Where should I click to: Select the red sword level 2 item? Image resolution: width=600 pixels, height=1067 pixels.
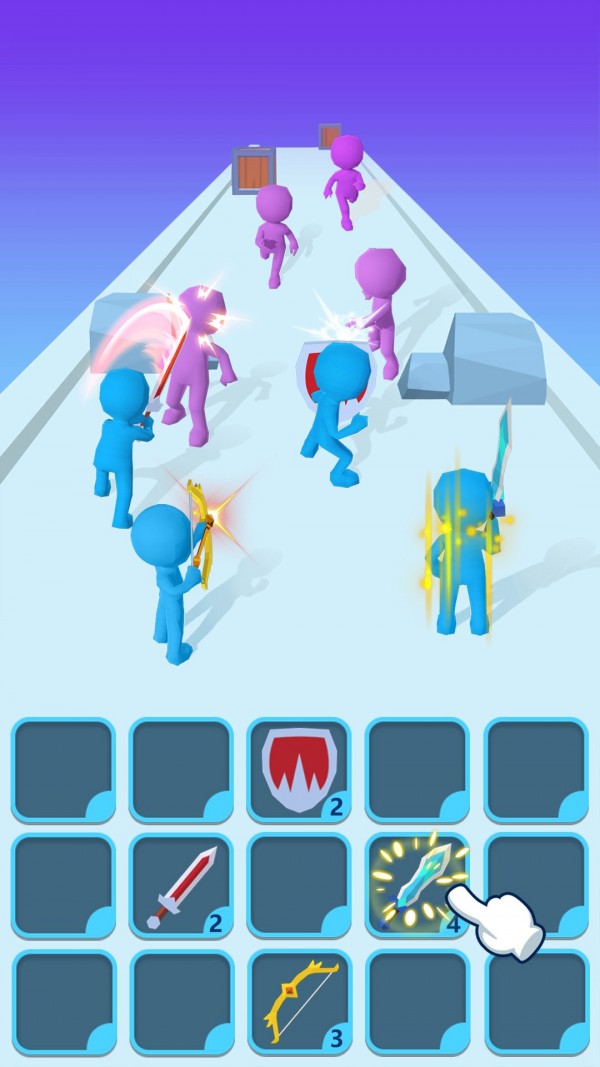point(181,885)
